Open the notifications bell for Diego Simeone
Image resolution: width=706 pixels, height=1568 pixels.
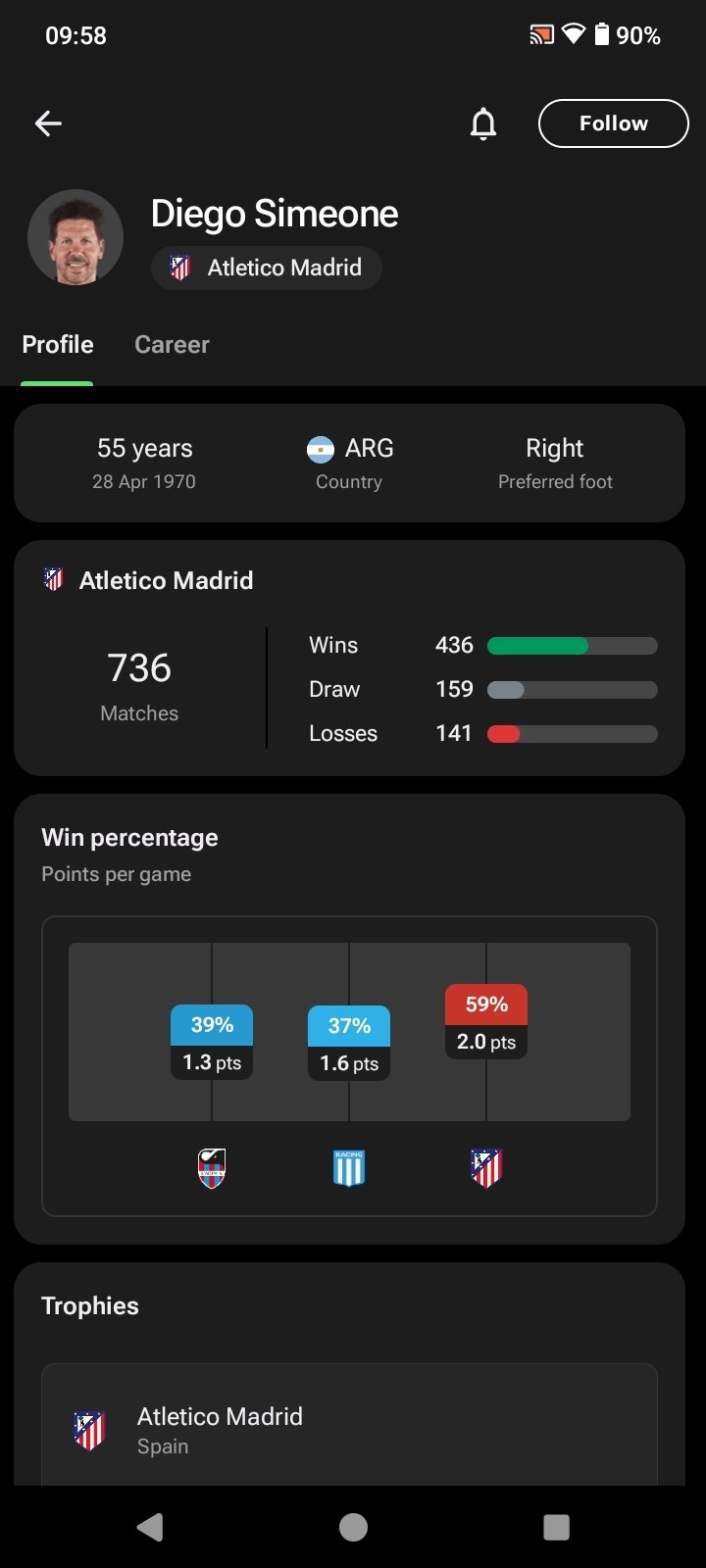pyautogui.click(x=483, y=124)
